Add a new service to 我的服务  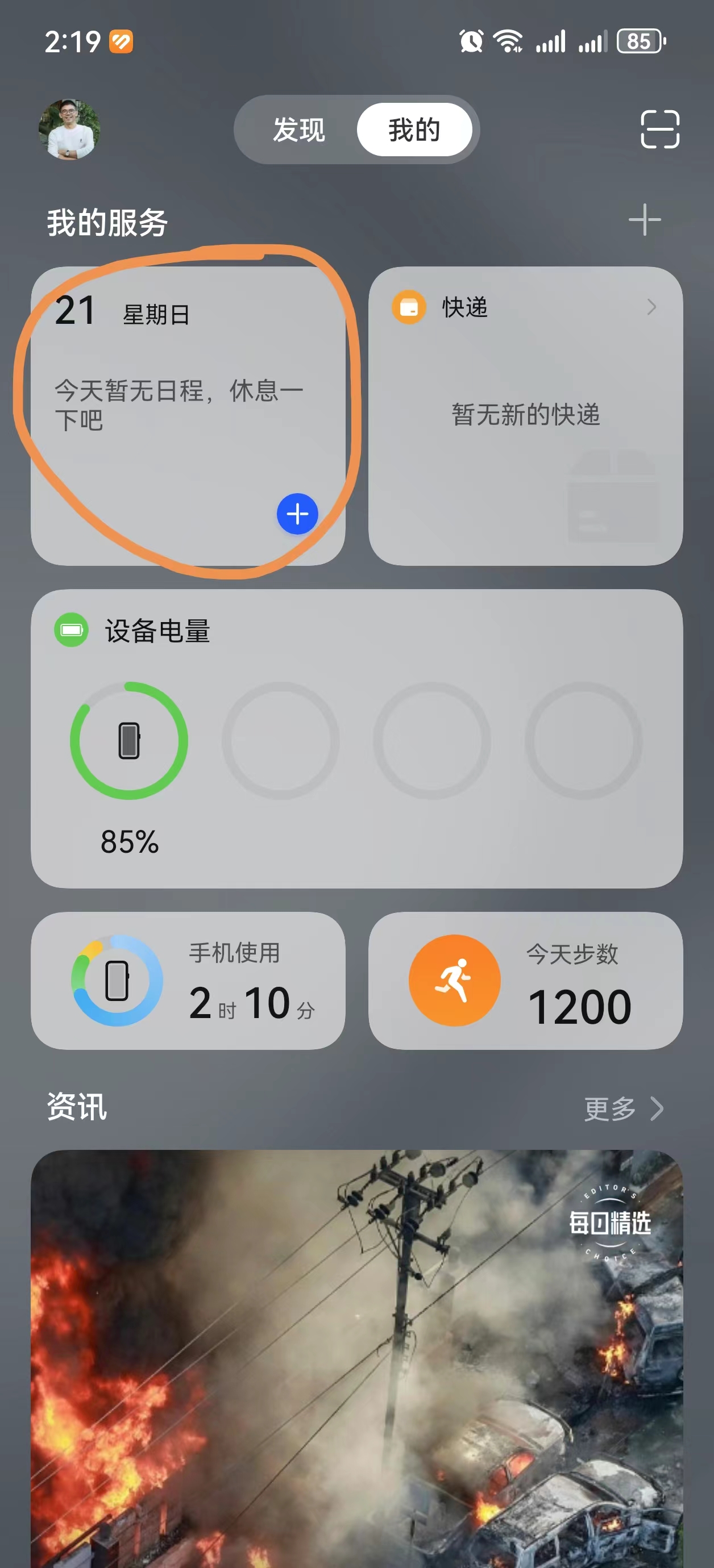tap(644, 220)
